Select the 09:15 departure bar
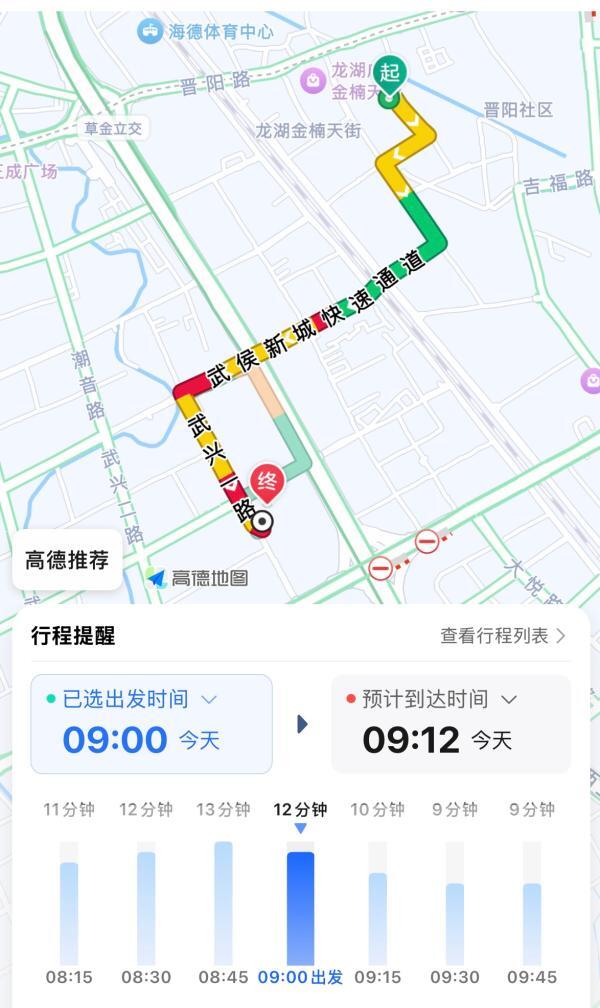 (x=377, y=917)
